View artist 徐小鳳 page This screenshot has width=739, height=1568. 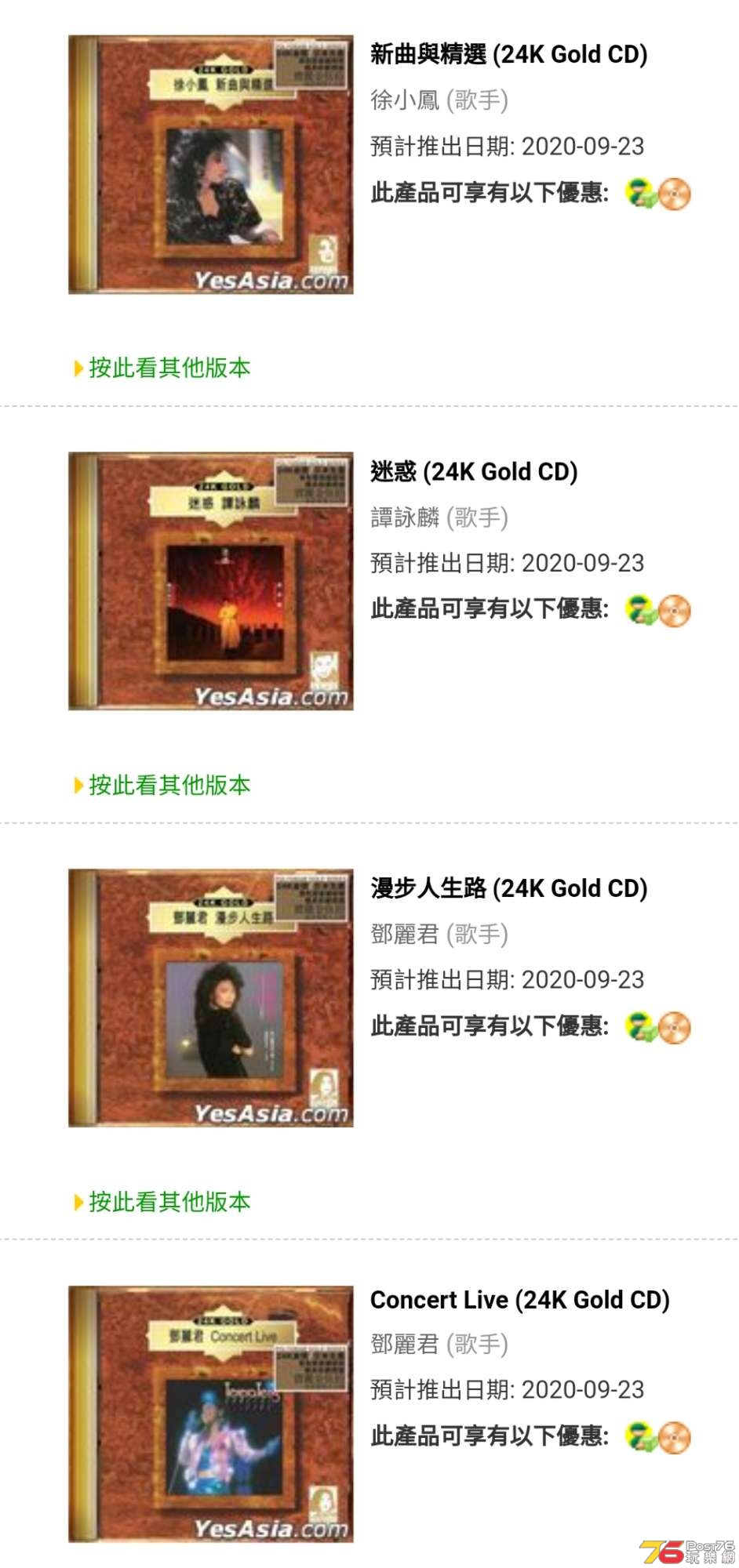(x=405, y=100)
